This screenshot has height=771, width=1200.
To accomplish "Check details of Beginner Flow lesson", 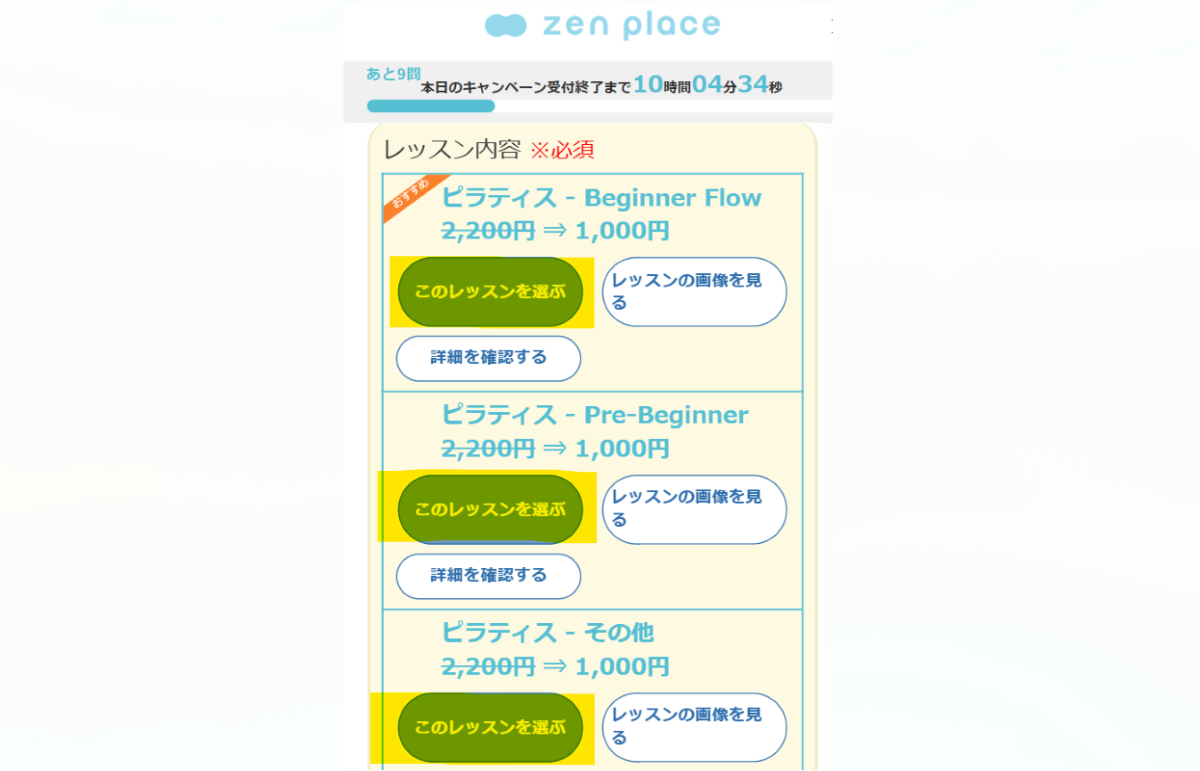I will (x=488, y=358).
